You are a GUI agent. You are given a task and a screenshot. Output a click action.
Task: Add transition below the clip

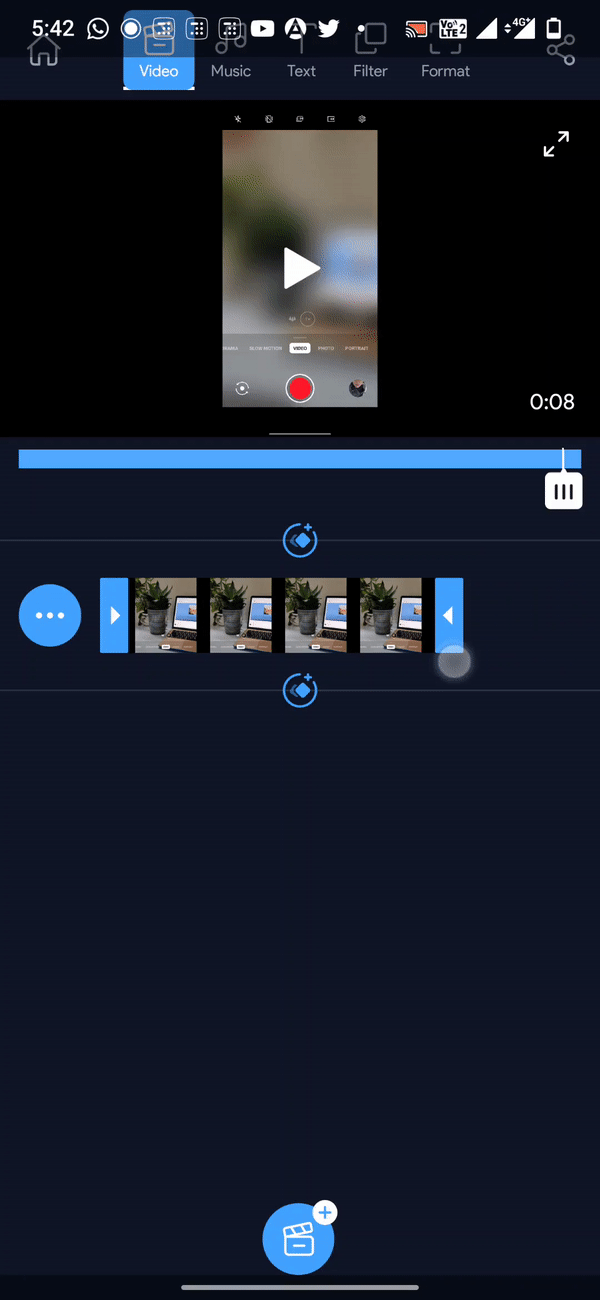point(300,690)
